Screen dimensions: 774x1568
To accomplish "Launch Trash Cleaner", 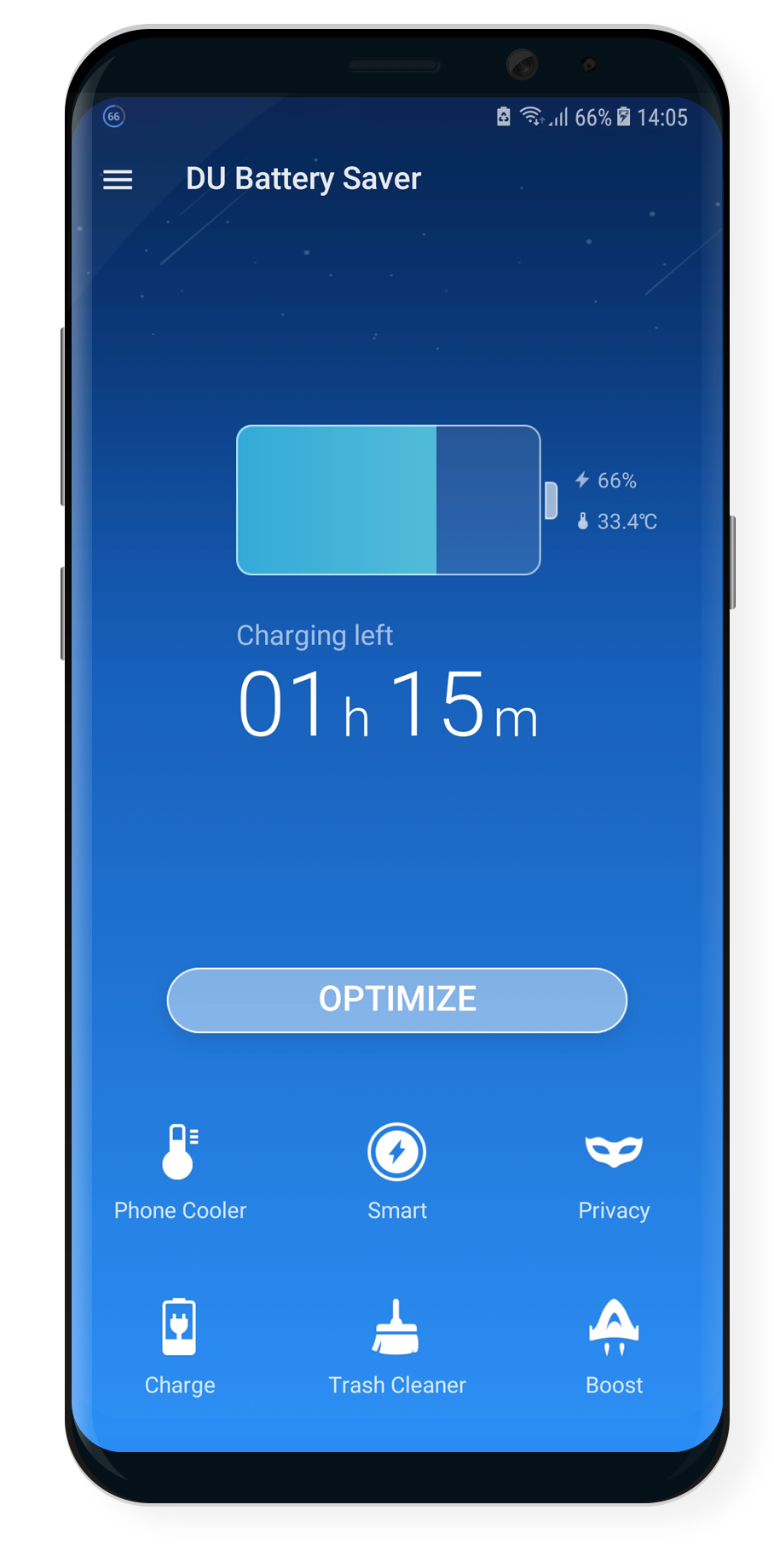I will point(397,1346).
